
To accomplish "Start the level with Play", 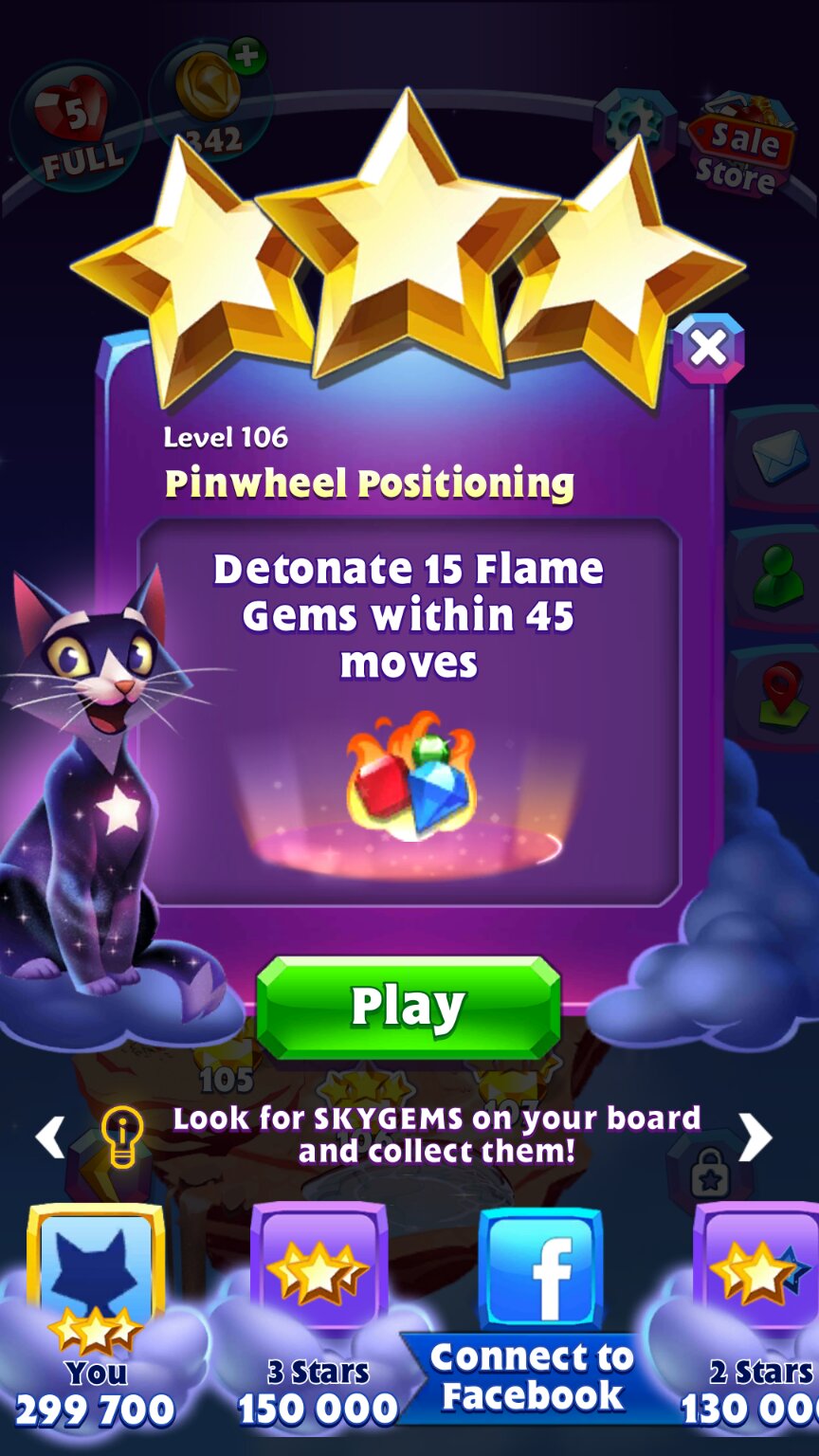I will [x=409, y=1007].
